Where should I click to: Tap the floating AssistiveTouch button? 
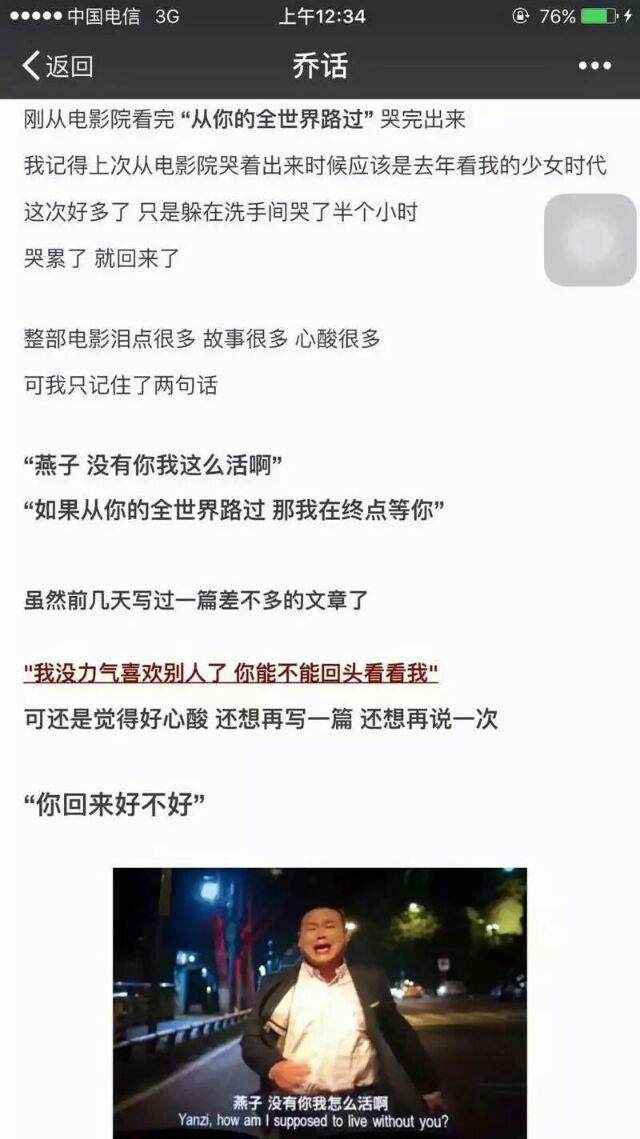click(590, 240)
